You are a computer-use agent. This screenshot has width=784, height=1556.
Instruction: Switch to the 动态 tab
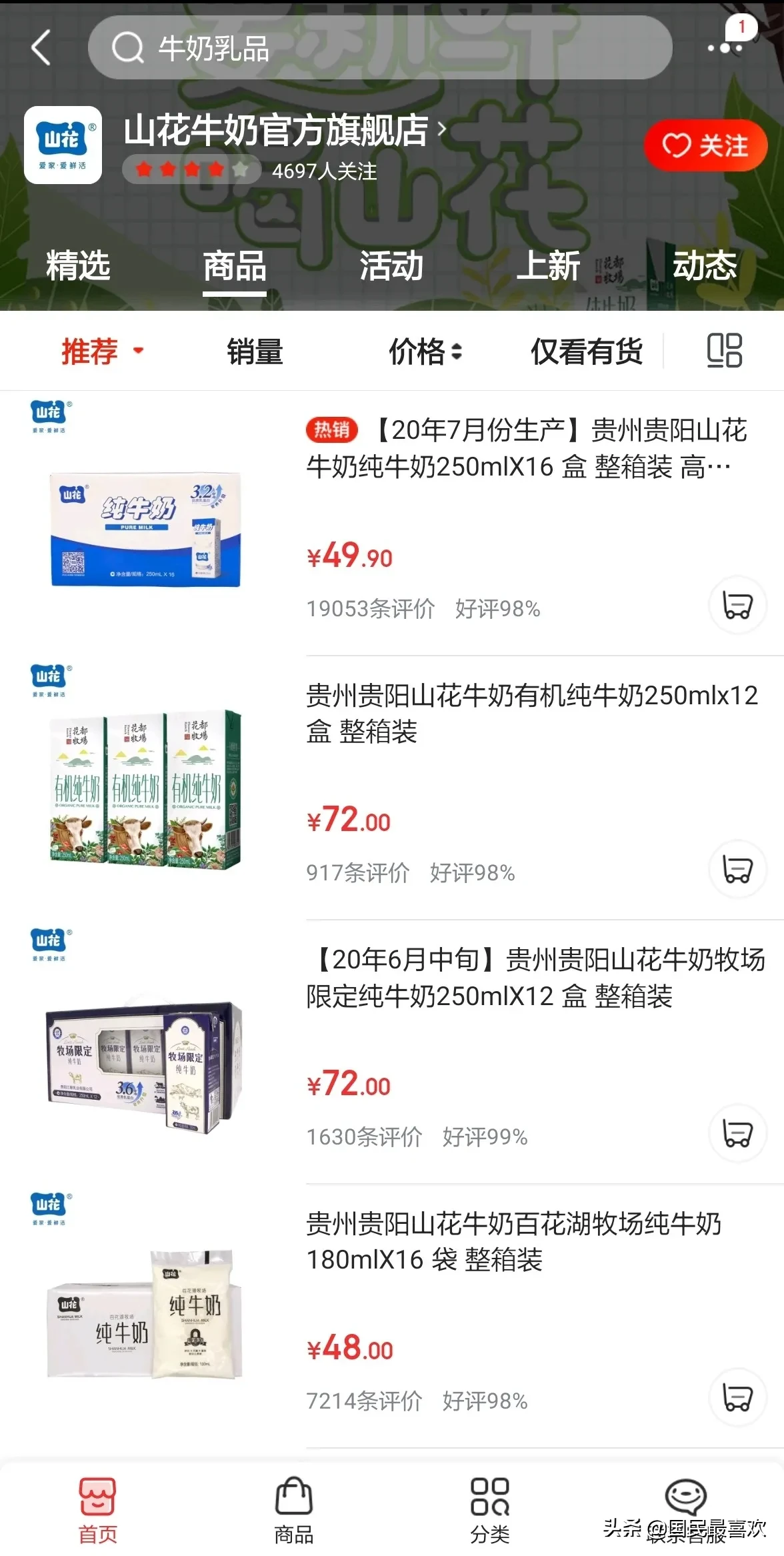(x=704, y=265)
